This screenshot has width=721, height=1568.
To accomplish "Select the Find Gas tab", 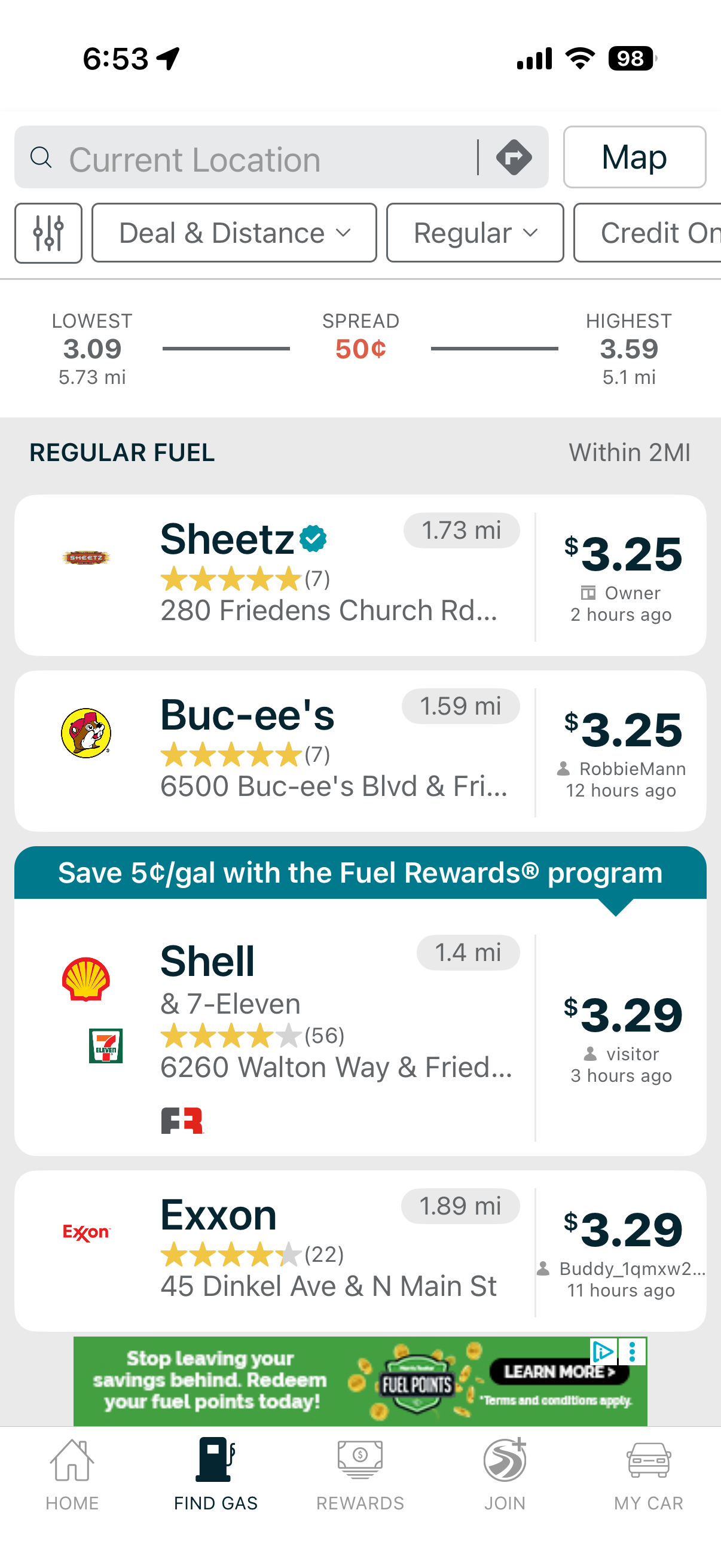I will [x=216, y=1474].
